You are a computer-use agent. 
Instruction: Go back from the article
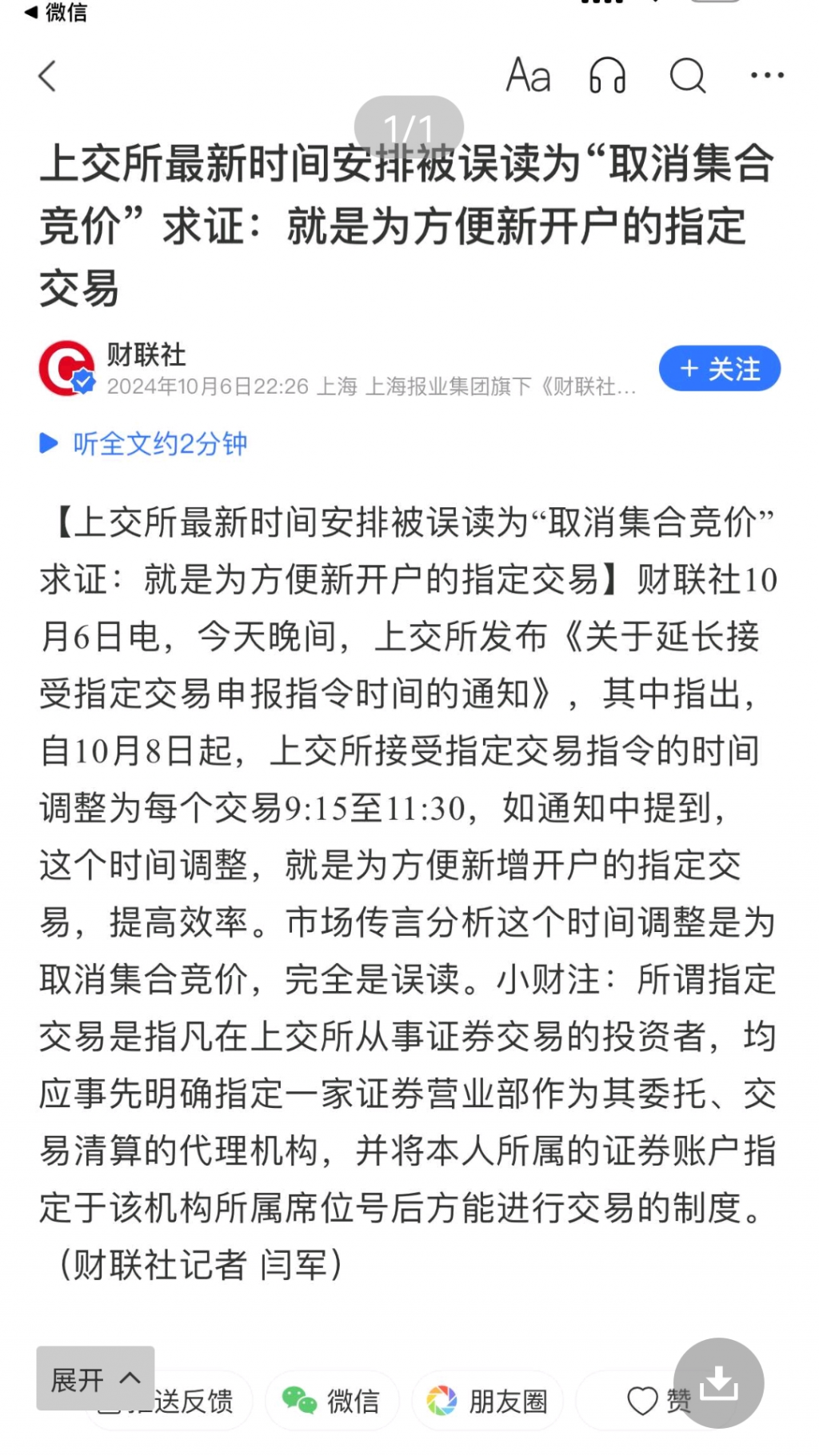(48, 77)
